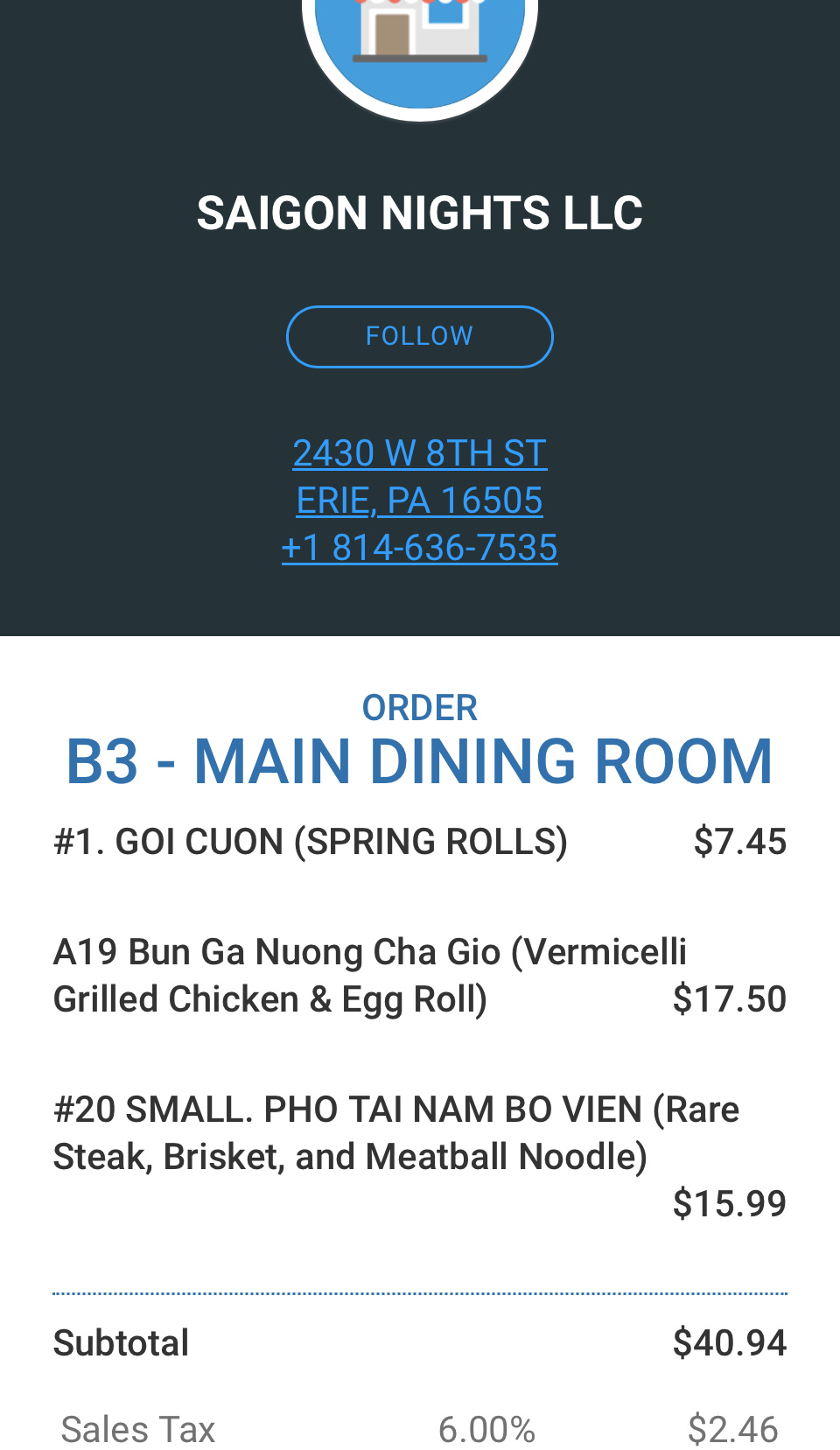Open the 2430 W 8th St address link
840x1450 pixels.
point(420,453)
